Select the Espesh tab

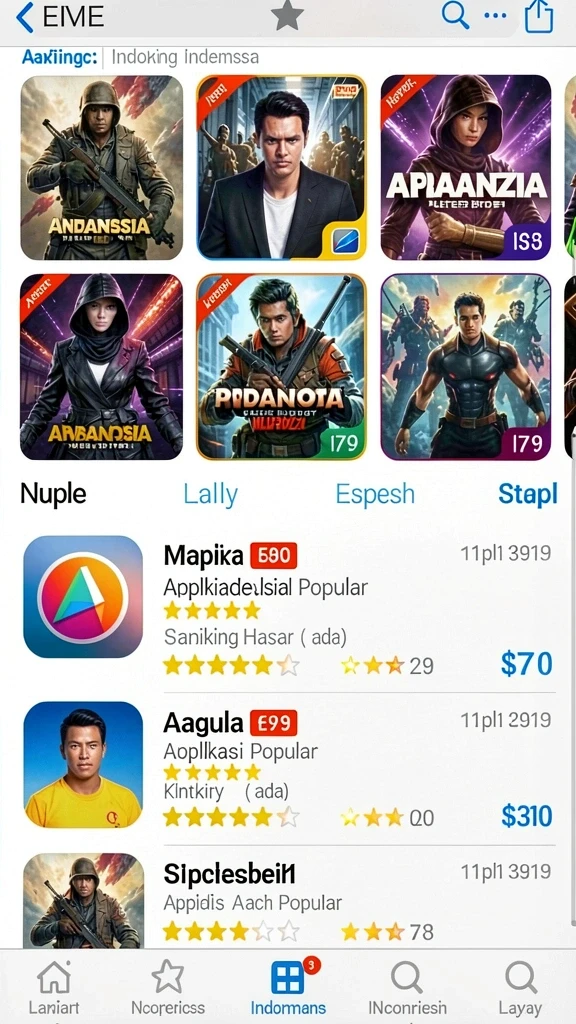click(x=375, y=494)
